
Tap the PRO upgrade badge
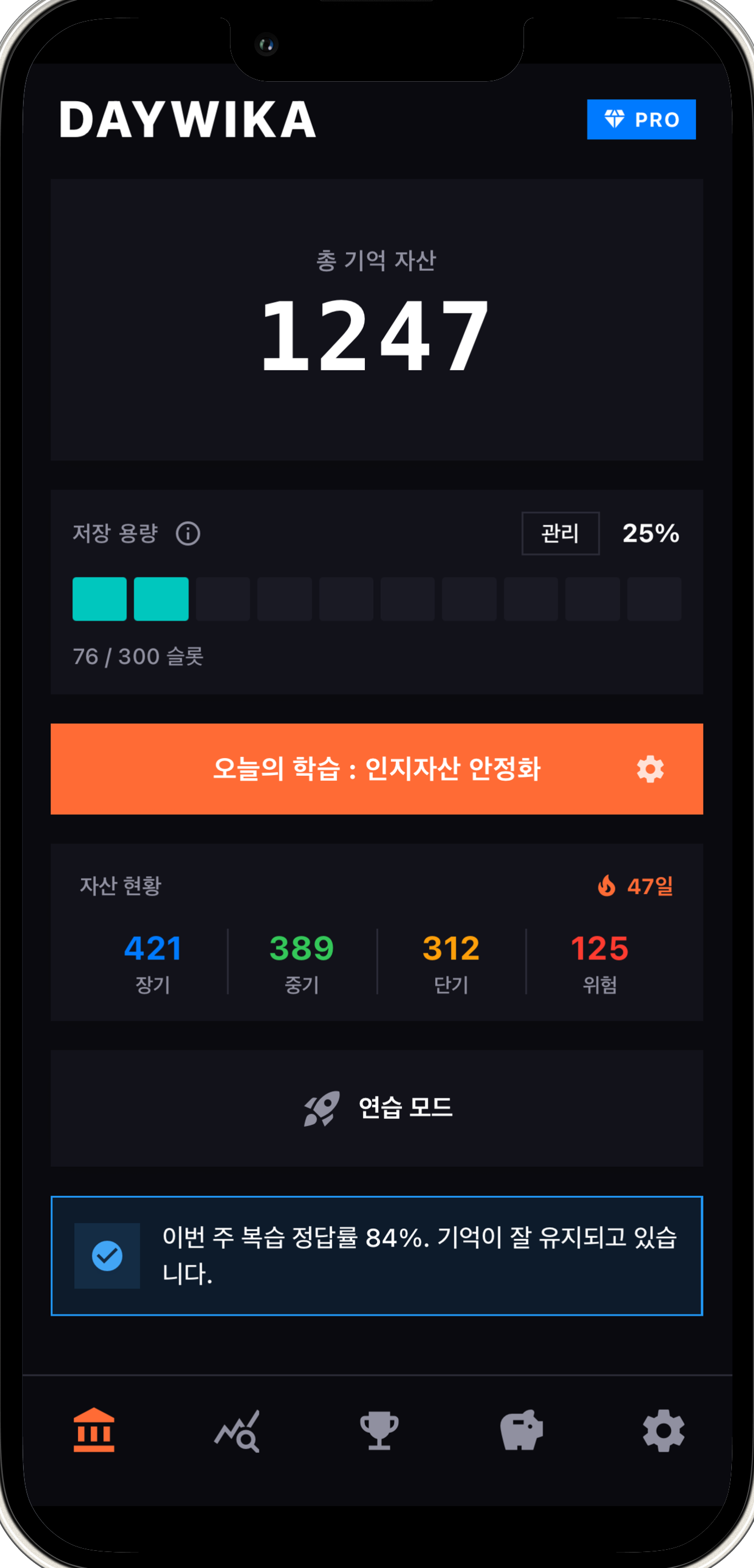coord(641,119)
